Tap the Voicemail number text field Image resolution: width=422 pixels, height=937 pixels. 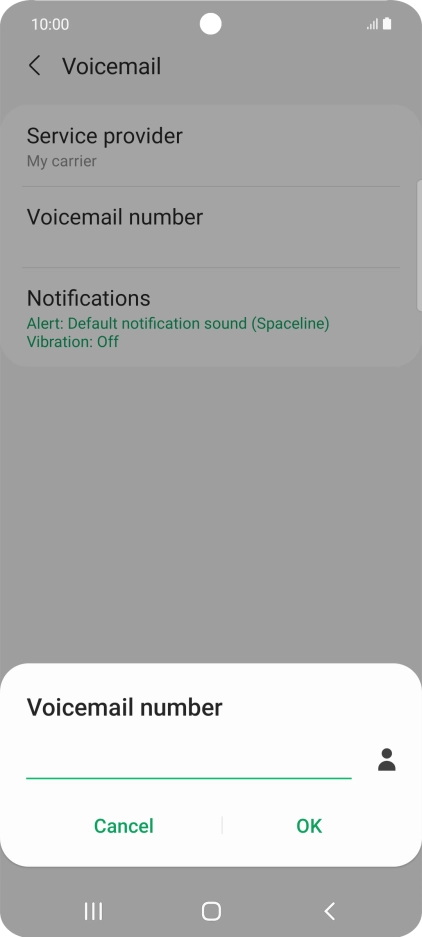click(x=188, y=761)
